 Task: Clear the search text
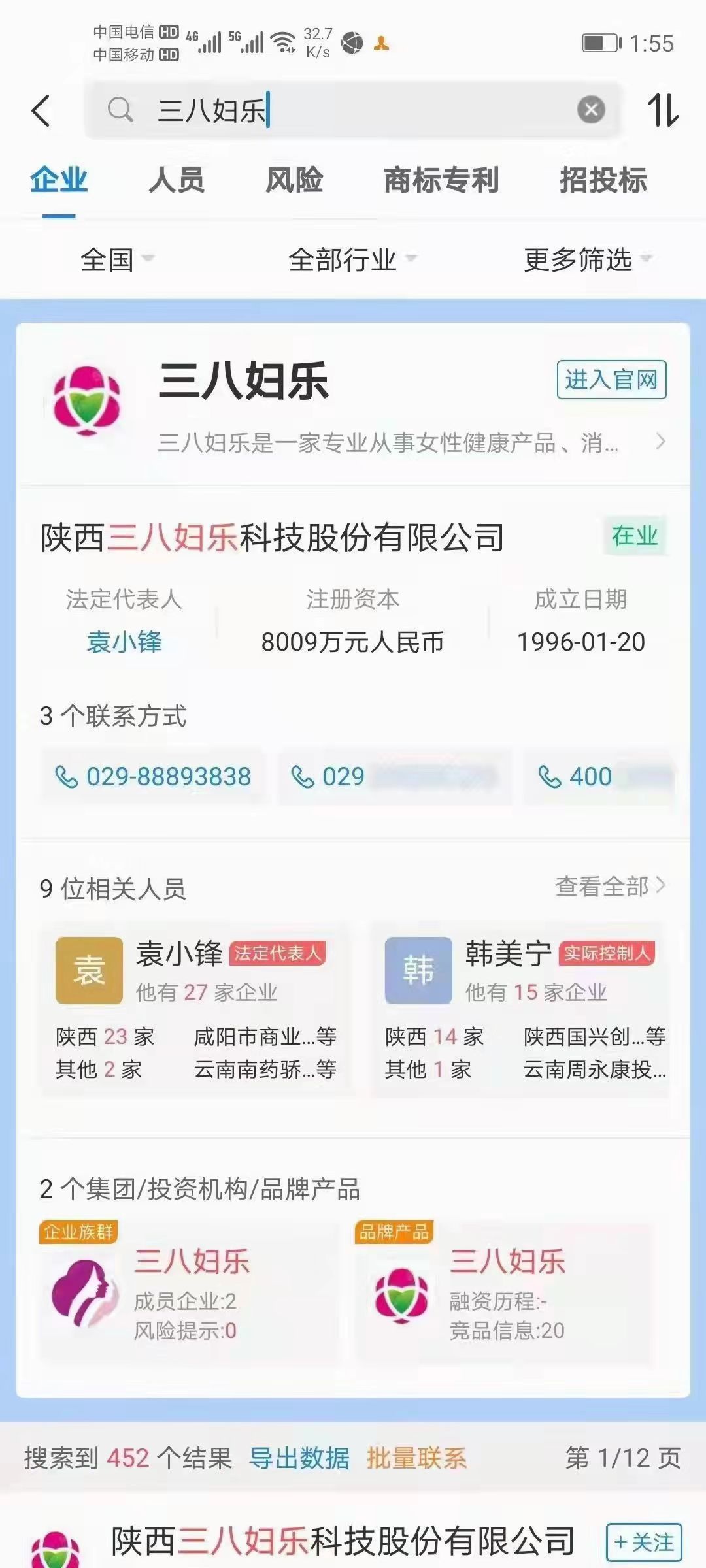[591, 110]
